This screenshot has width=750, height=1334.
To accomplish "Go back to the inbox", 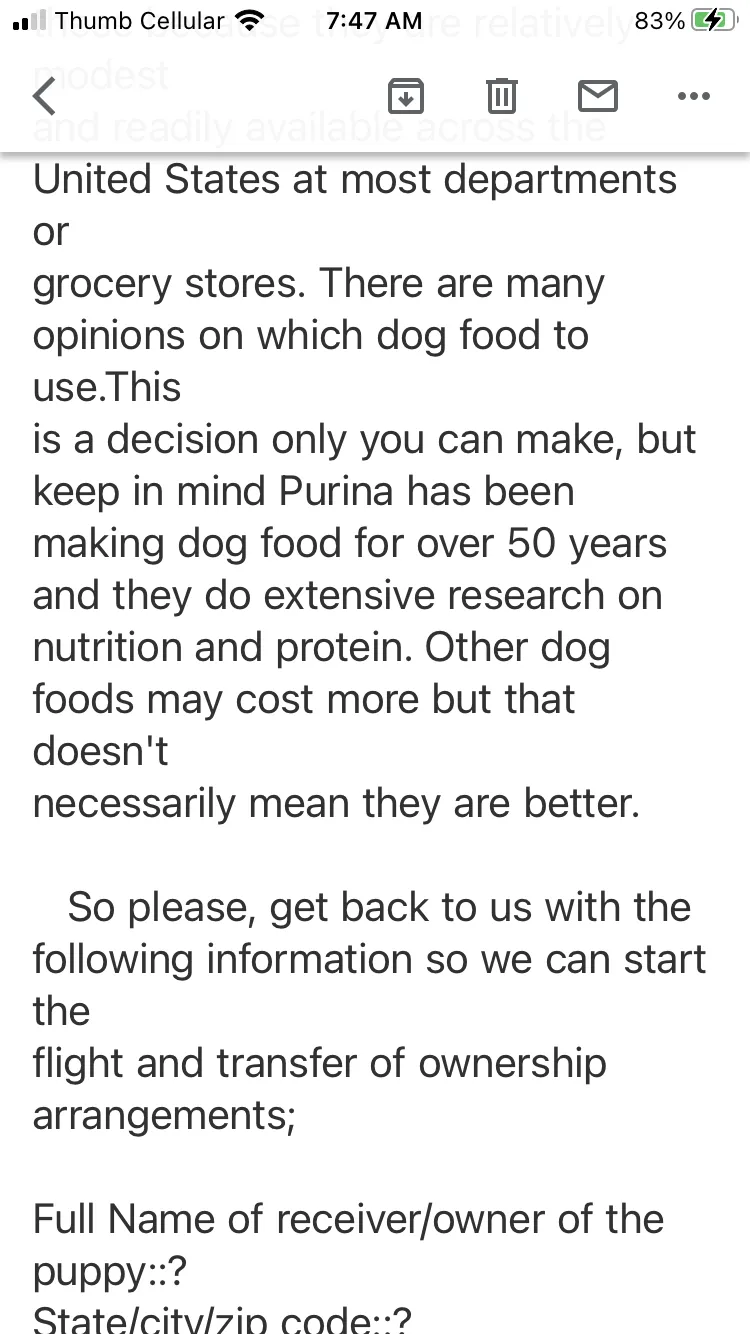I will 44,96.
